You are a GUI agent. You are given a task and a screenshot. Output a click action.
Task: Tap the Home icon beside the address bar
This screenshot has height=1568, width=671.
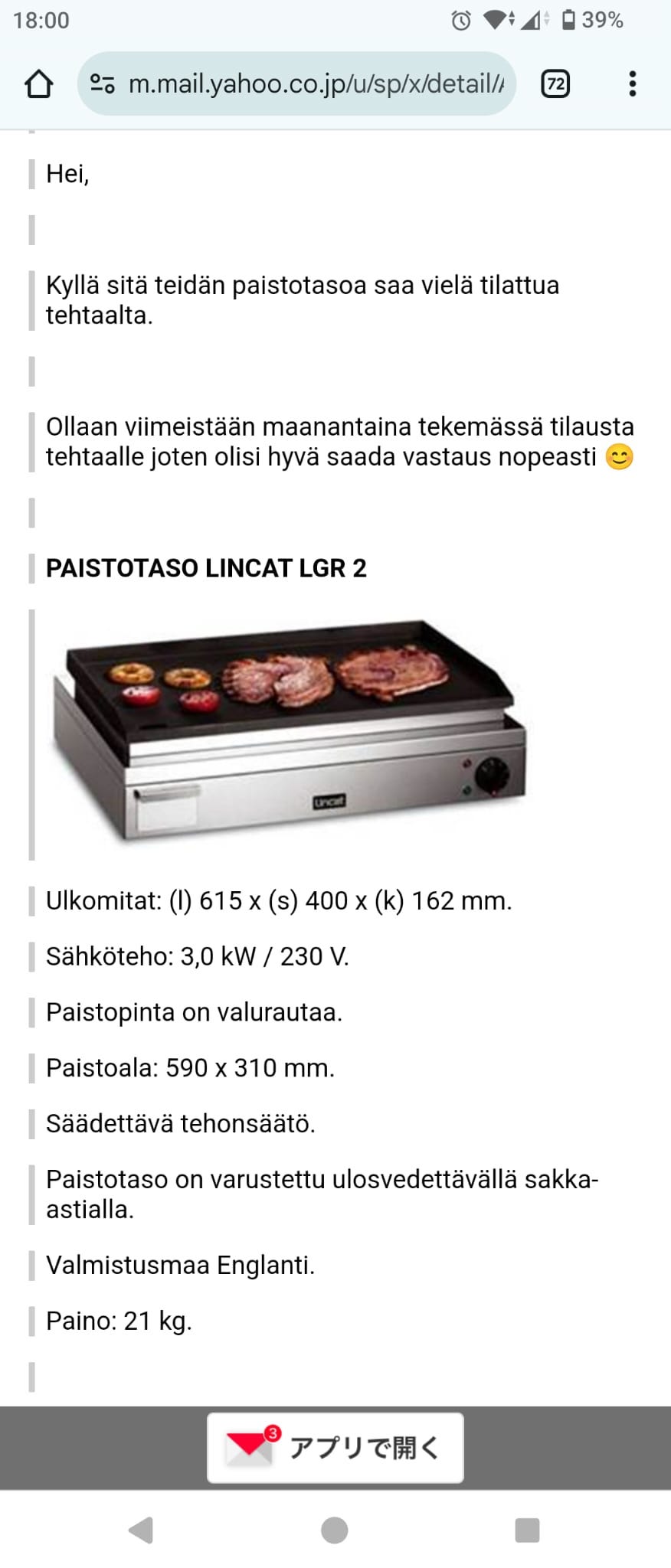point(37,84)
